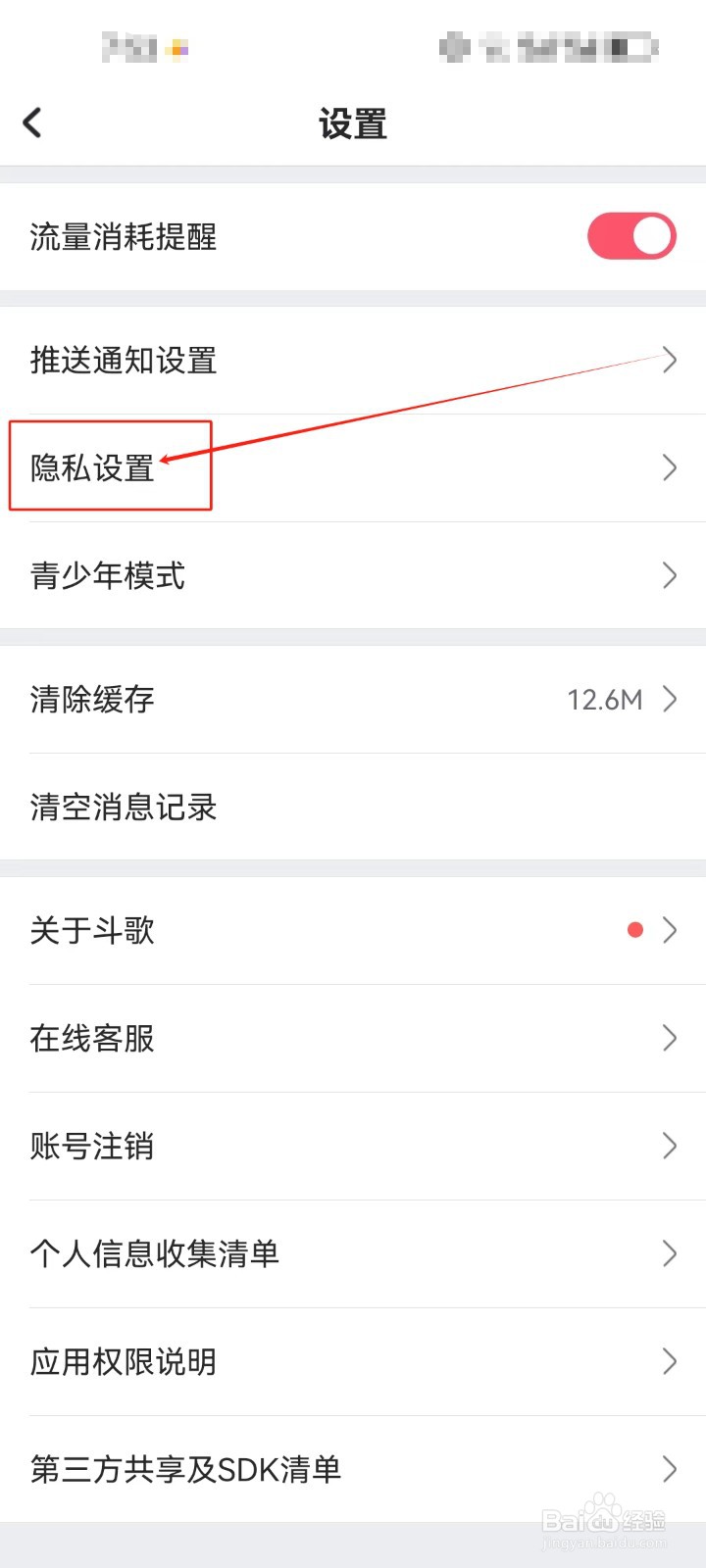This screenshot has height=1568, width=706.
Task: Toggle off the mobile data alert switch
Action: [x=631, y=235]
